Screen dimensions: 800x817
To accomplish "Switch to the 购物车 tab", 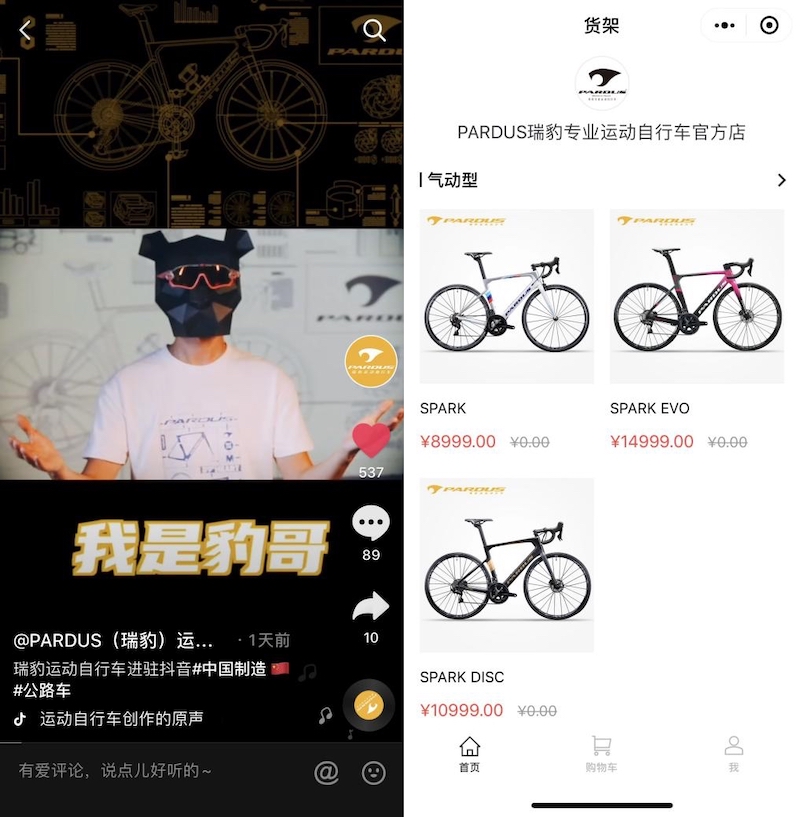I will 601,753.
